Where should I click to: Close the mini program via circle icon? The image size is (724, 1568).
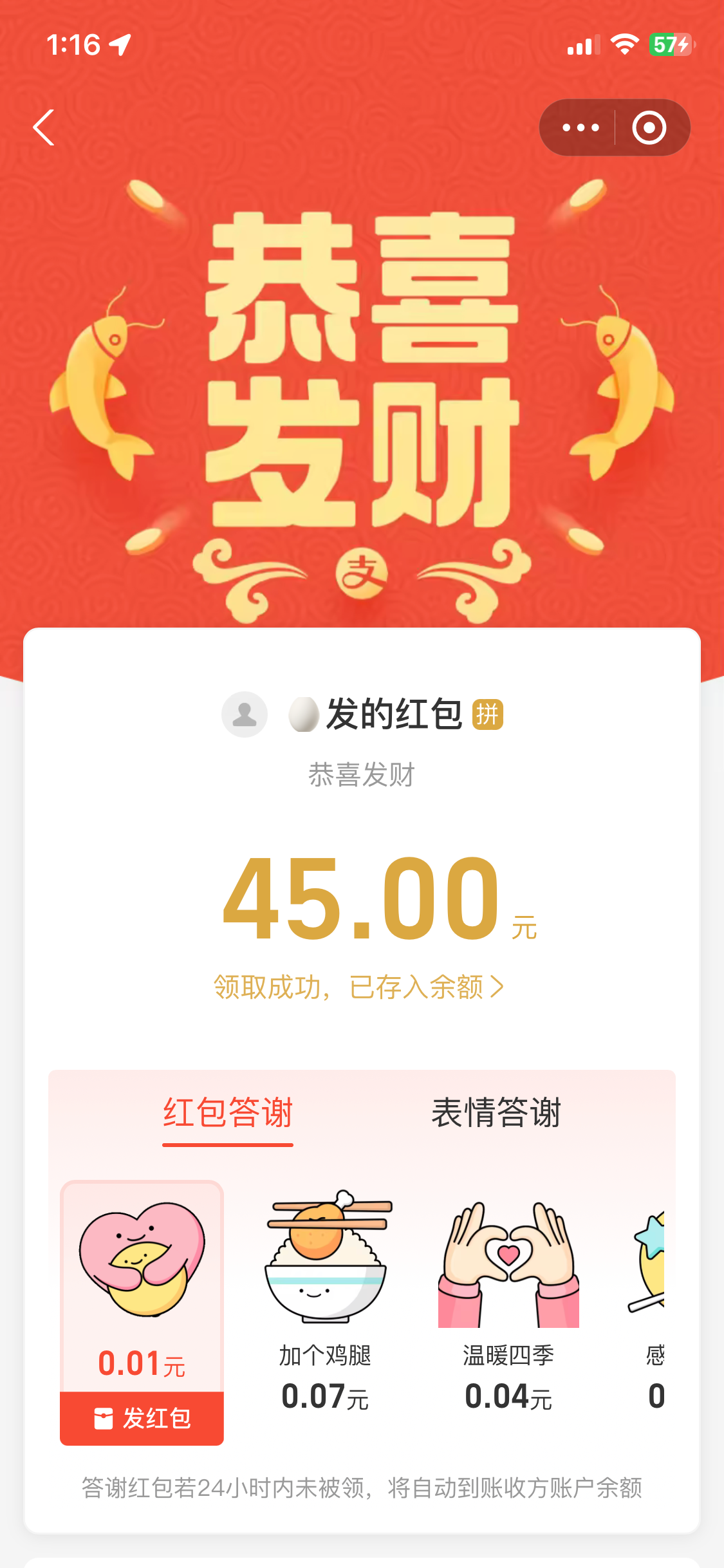649,127
